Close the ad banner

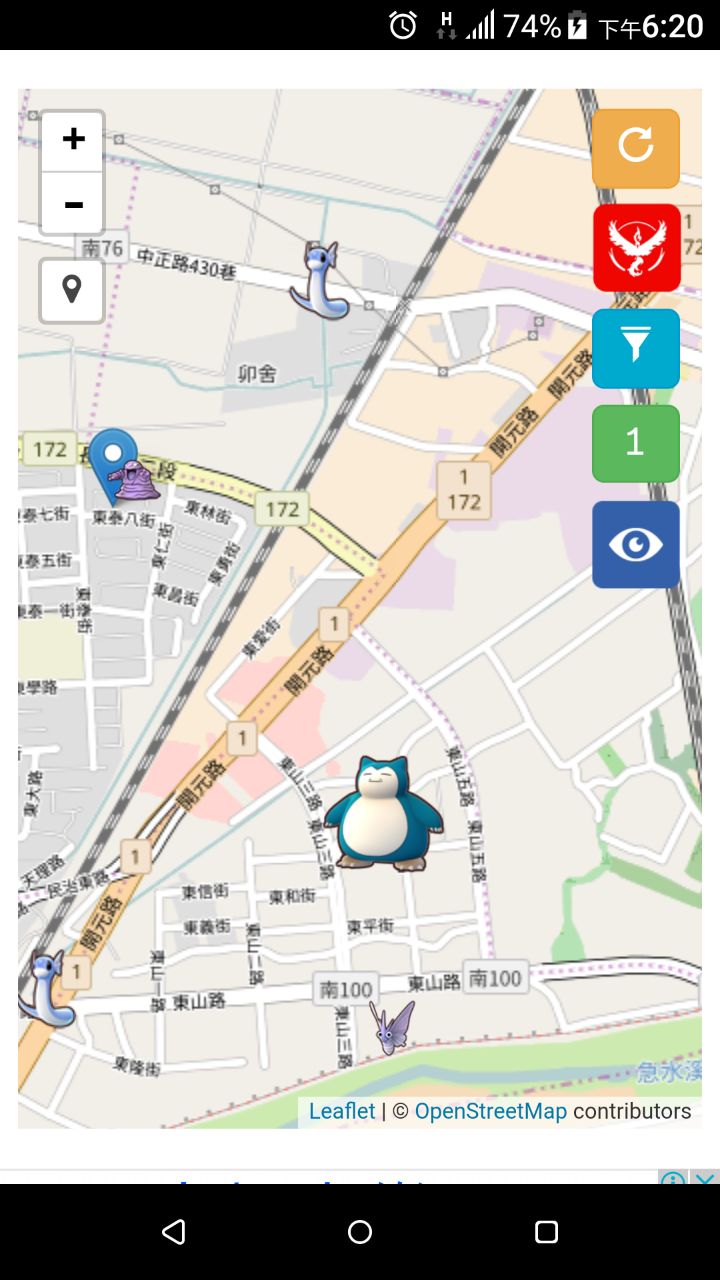(706, 1178)
